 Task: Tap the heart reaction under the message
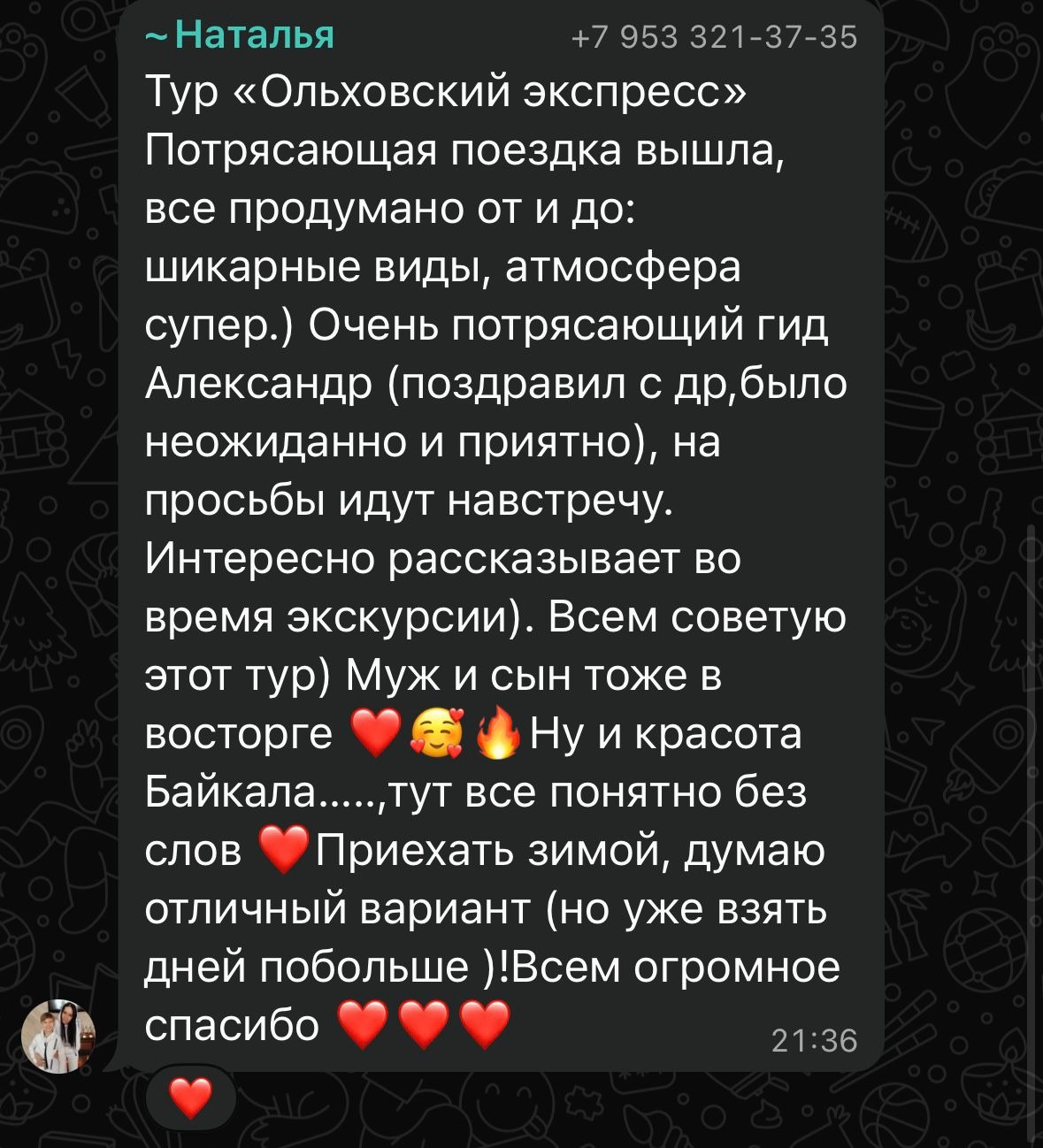(x=190, y=1098)
